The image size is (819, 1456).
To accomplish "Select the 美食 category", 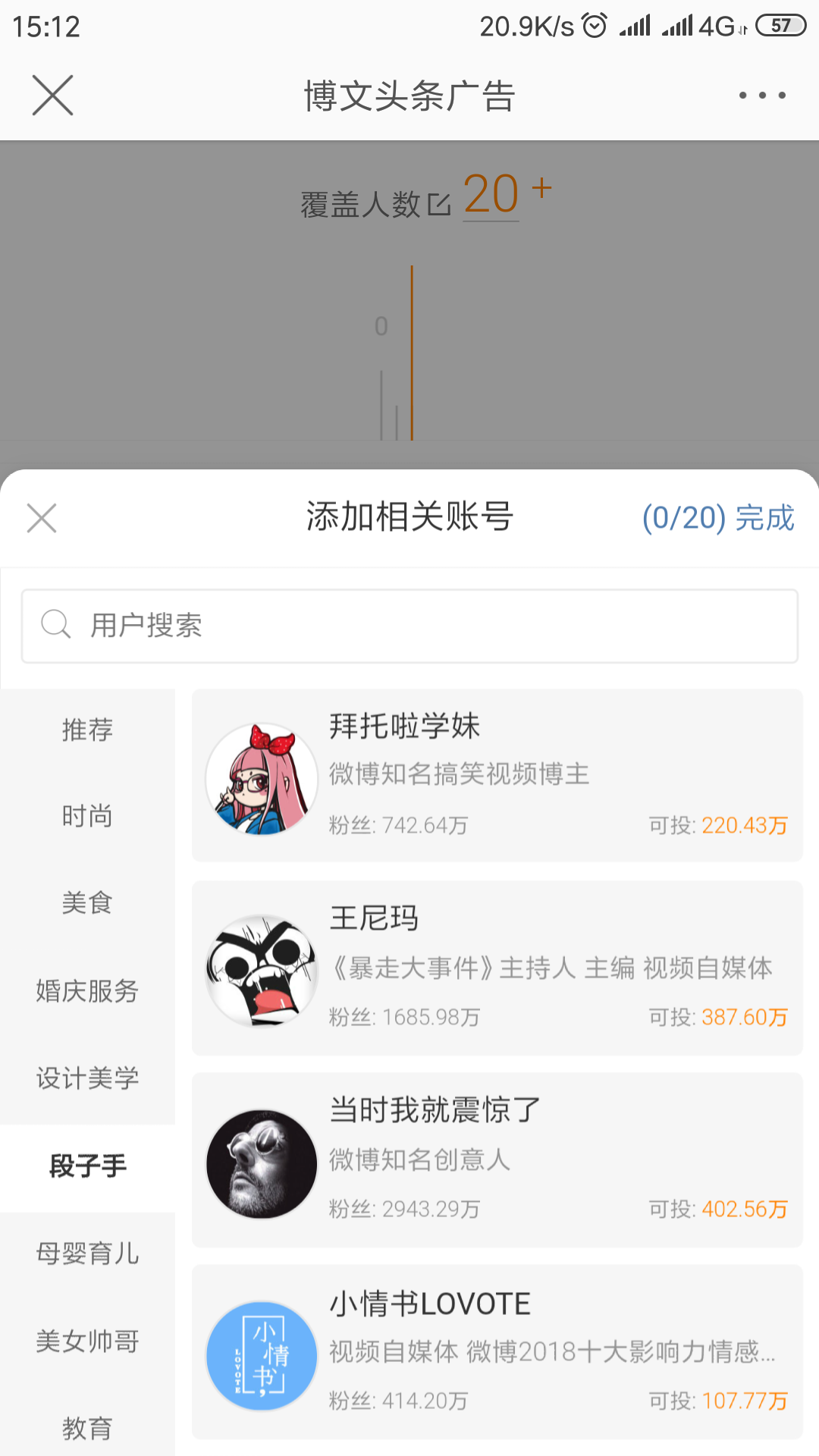I will pos(87,903).
